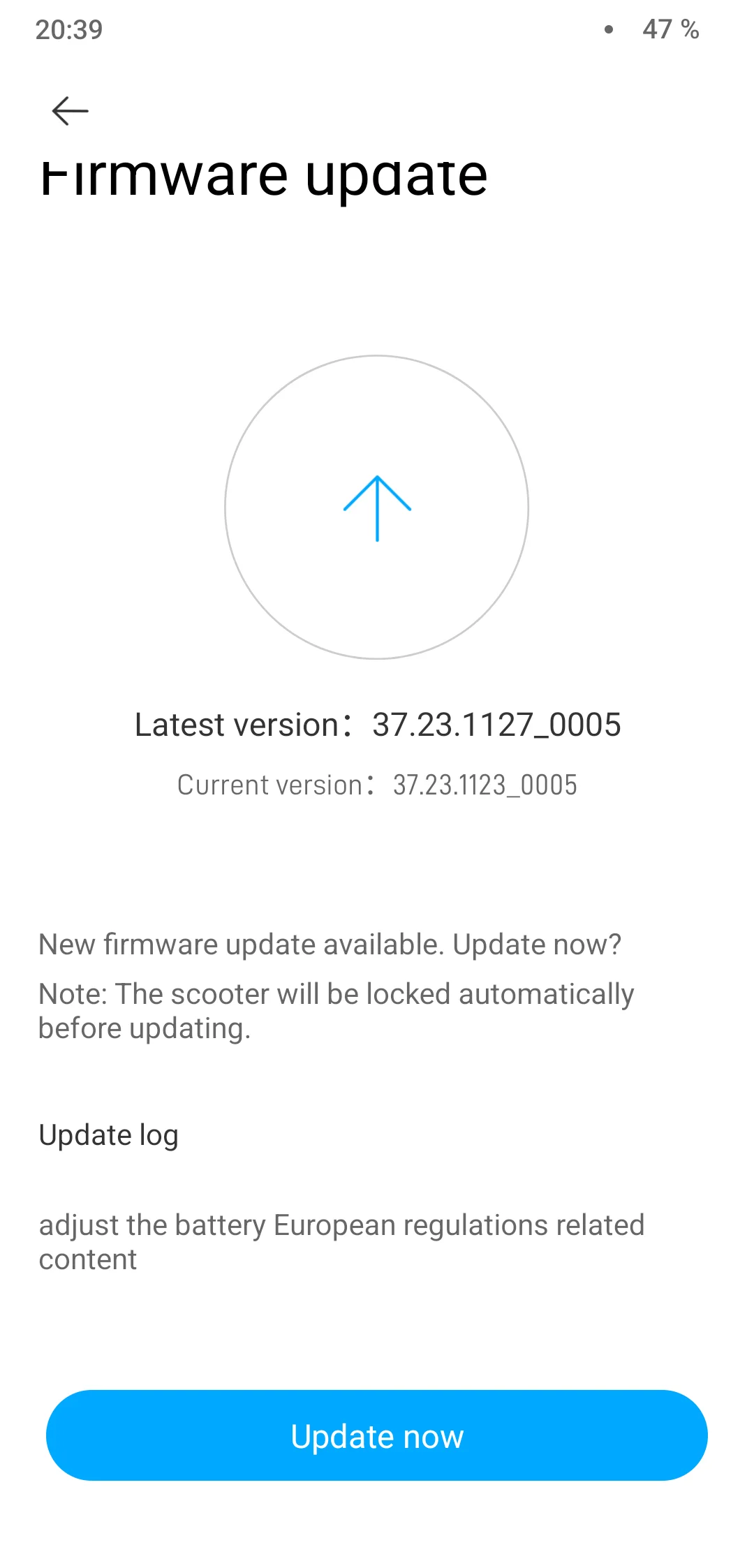Click the battery percentage indicator
754x1568 pixels.
point(670,29)
